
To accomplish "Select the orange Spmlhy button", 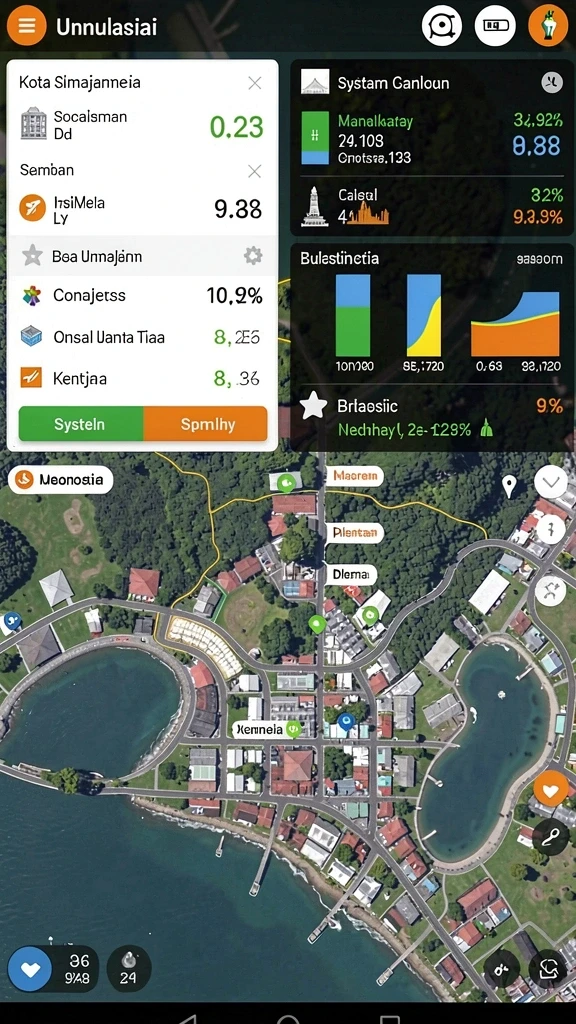I will (x=206, y=424).
